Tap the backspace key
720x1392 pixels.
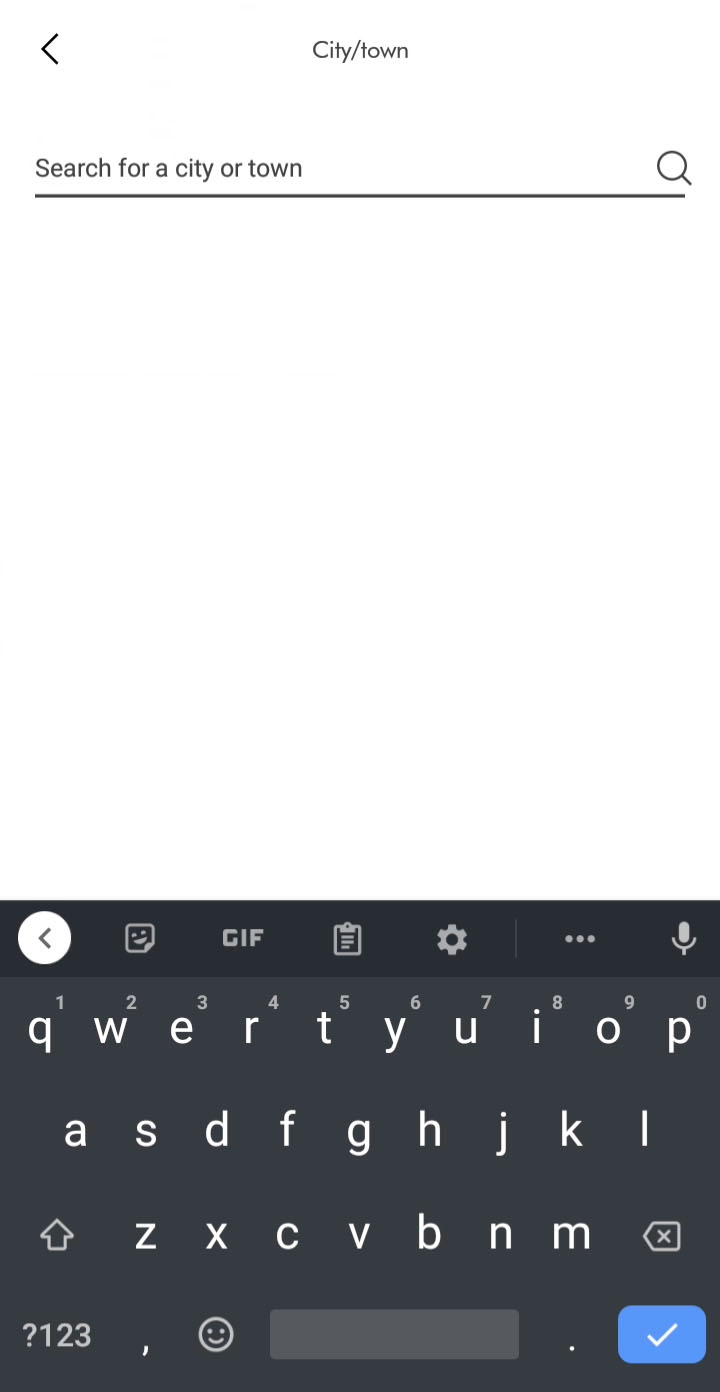tap(662, 1236)
